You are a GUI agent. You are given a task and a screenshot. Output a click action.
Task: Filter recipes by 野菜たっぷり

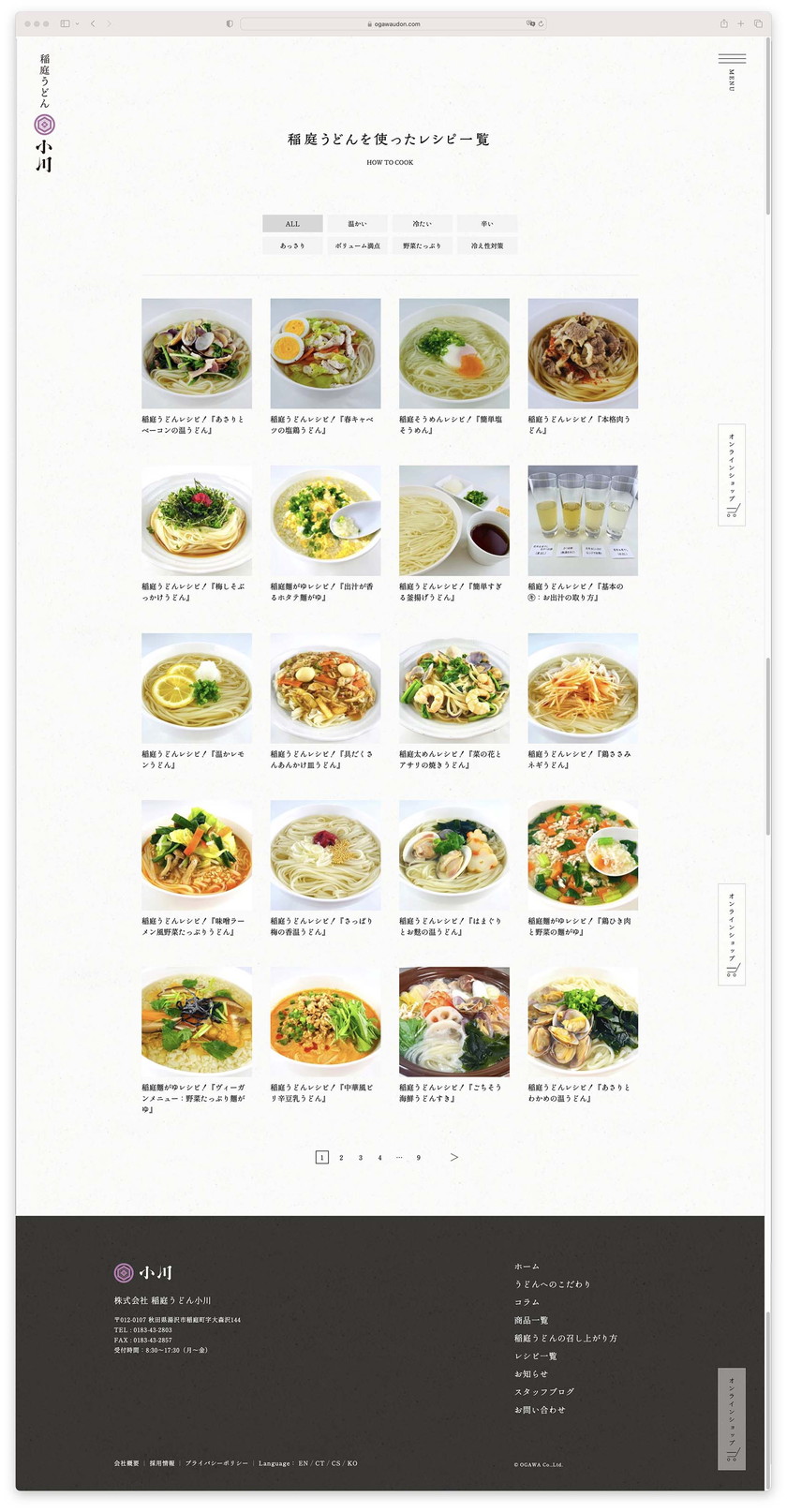(x=422, y=245)
